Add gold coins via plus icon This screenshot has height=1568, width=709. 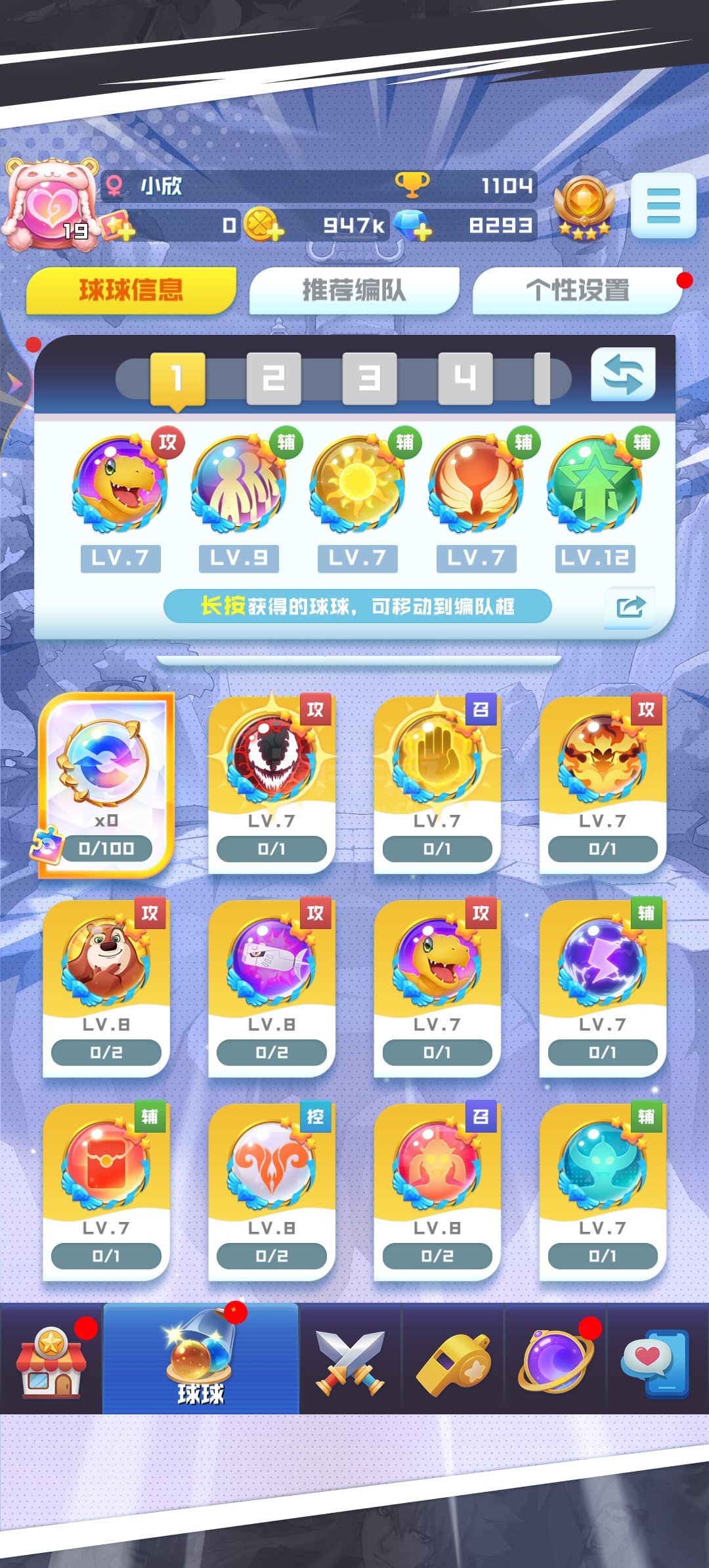pyautogui.click(x=274, y=232)
